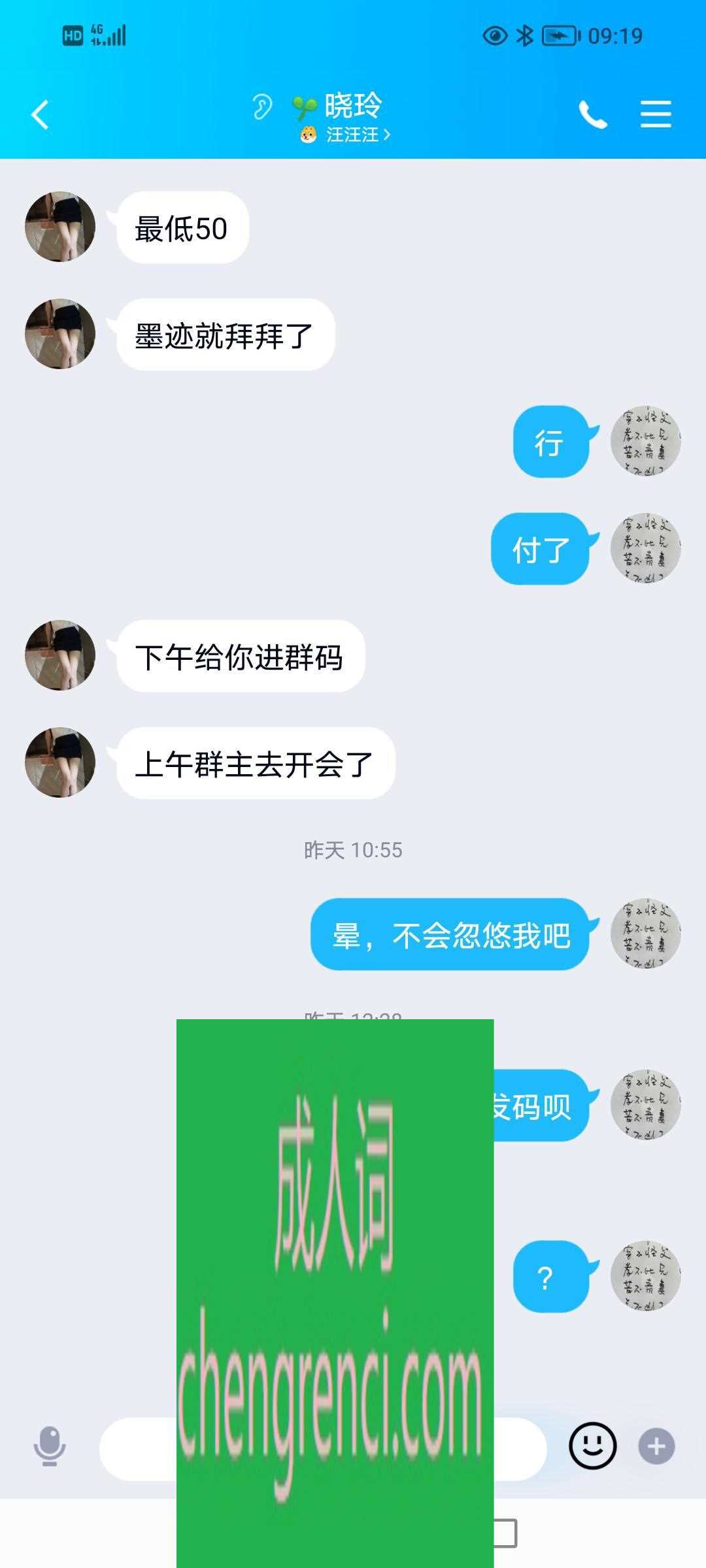Go back from the chat with 晓玲
The width and height of the screenshot is (706, 1568).
click(x=41, y=115)
